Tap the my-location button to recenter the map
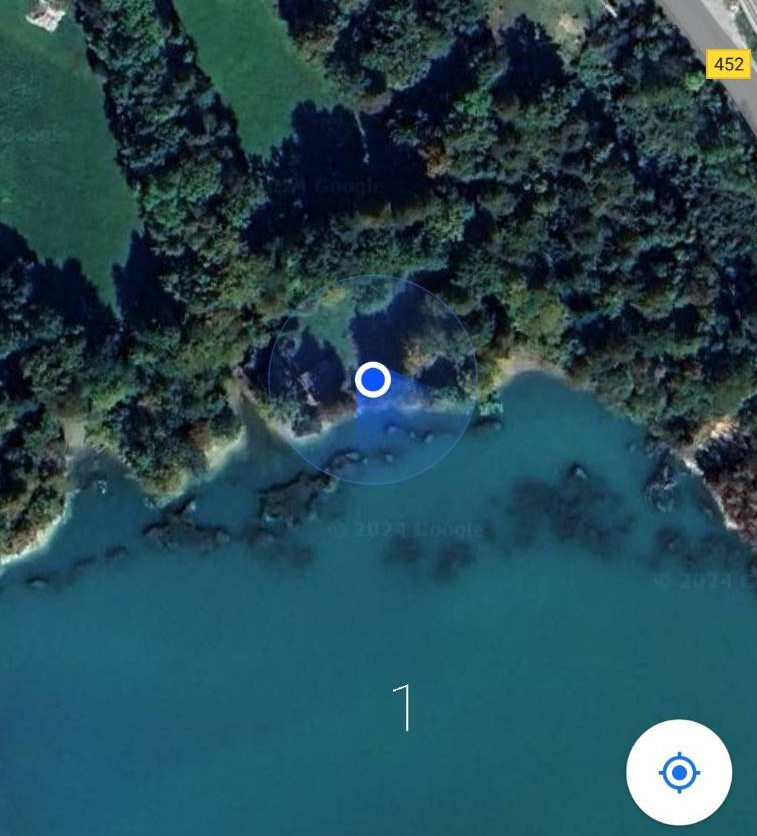Viewport: 757px width, 836px height. tap(679, 772)
